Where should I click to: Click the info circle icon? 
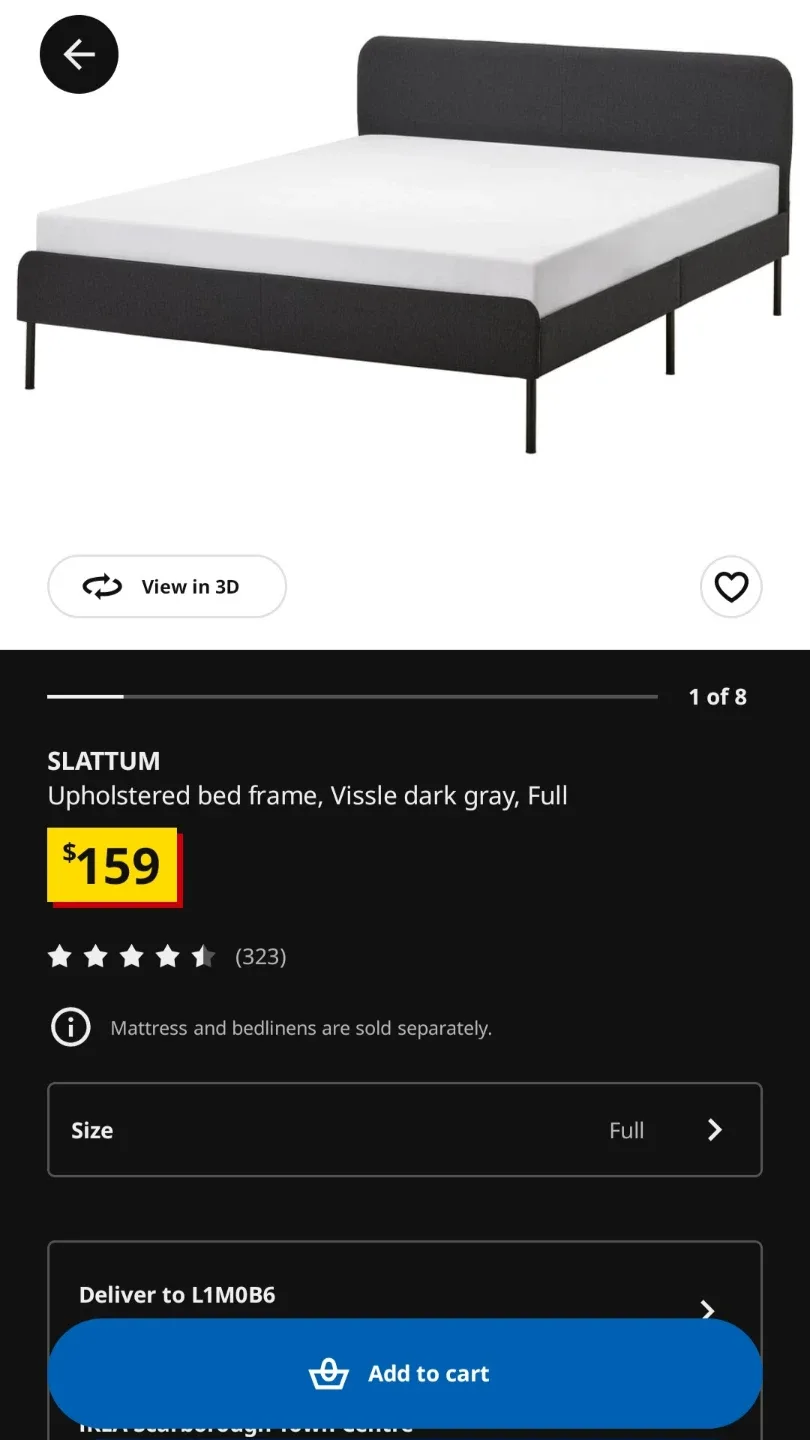click(70, 1027)
